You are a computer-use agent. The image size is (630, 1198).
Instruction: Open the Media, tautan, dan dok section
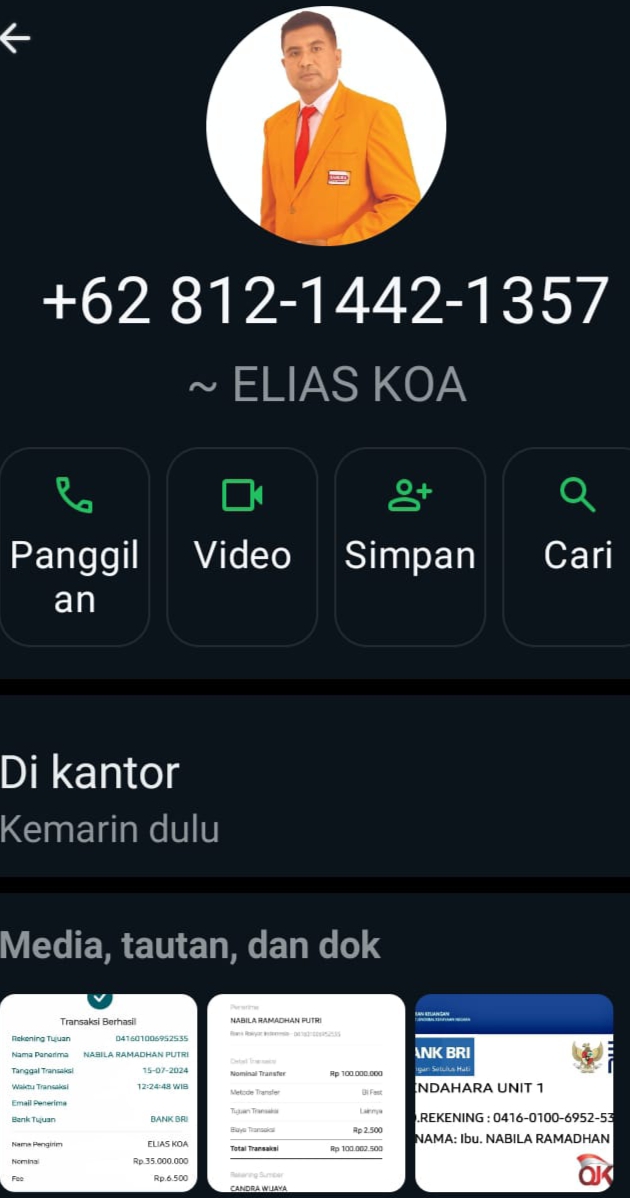point(190,945)
